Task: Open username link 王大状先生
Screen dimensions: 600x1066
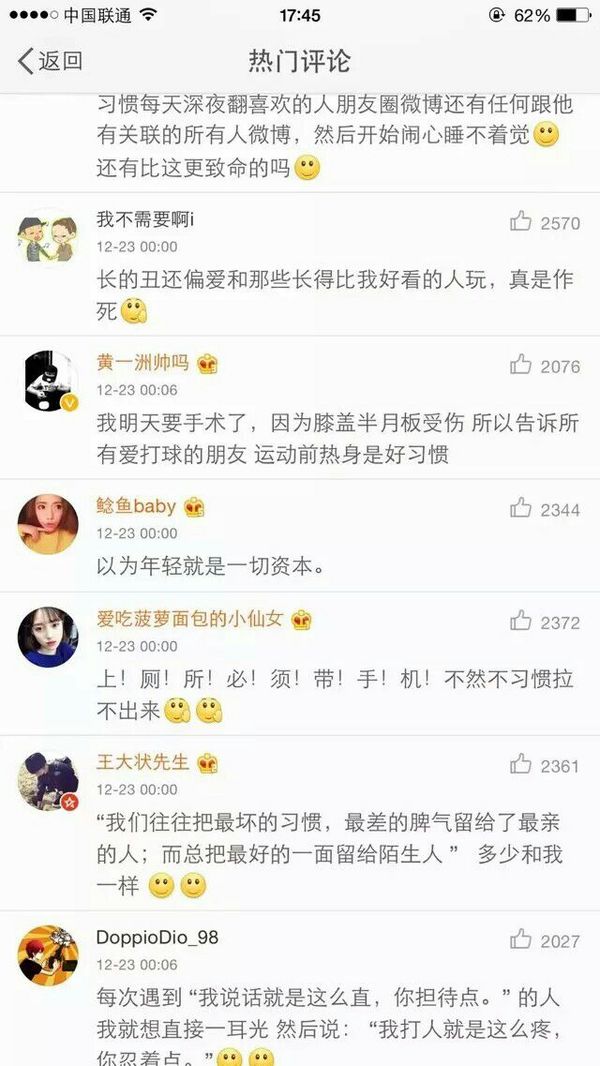Action: 142,762
